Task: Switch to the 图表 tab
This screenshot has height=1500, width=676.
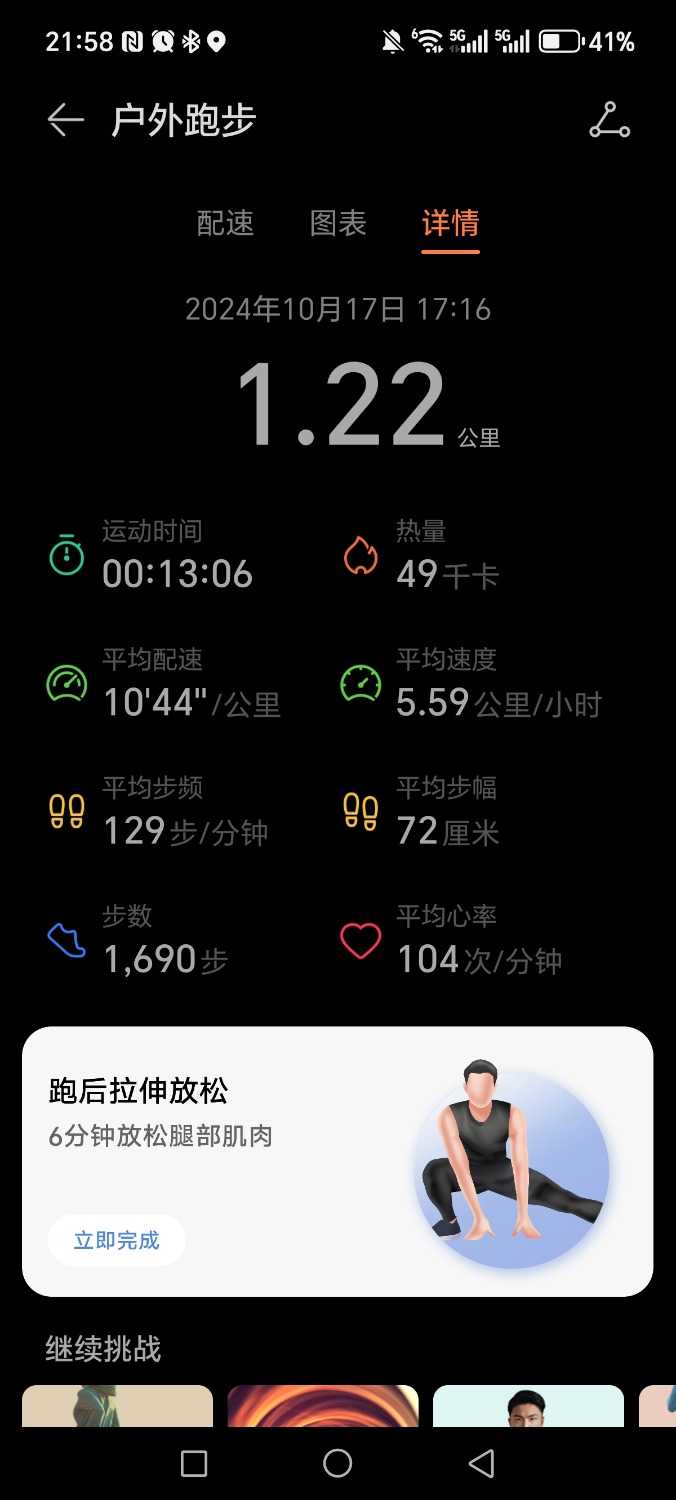Action: (x=338, y=223)
